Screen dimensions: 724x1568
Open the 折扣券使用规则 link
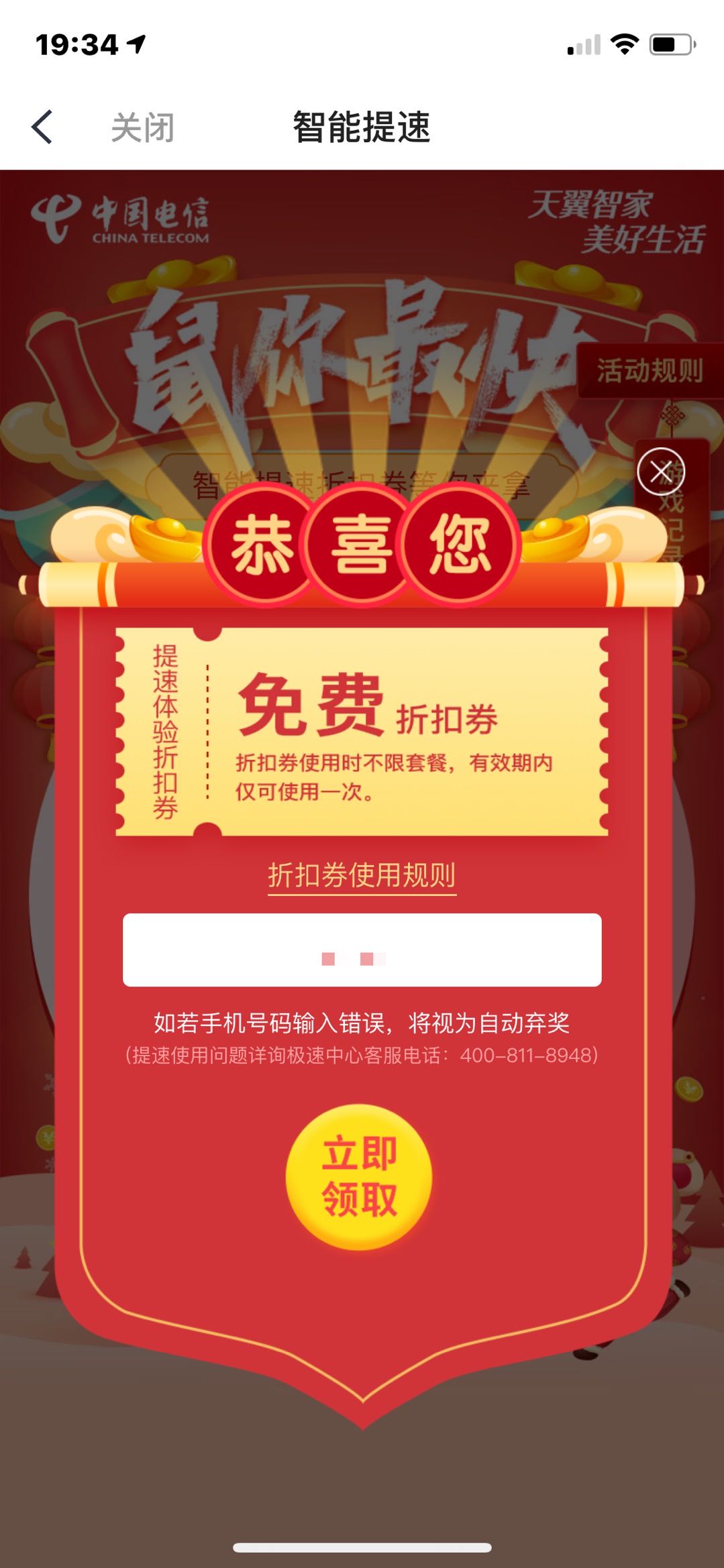point(362,875)
